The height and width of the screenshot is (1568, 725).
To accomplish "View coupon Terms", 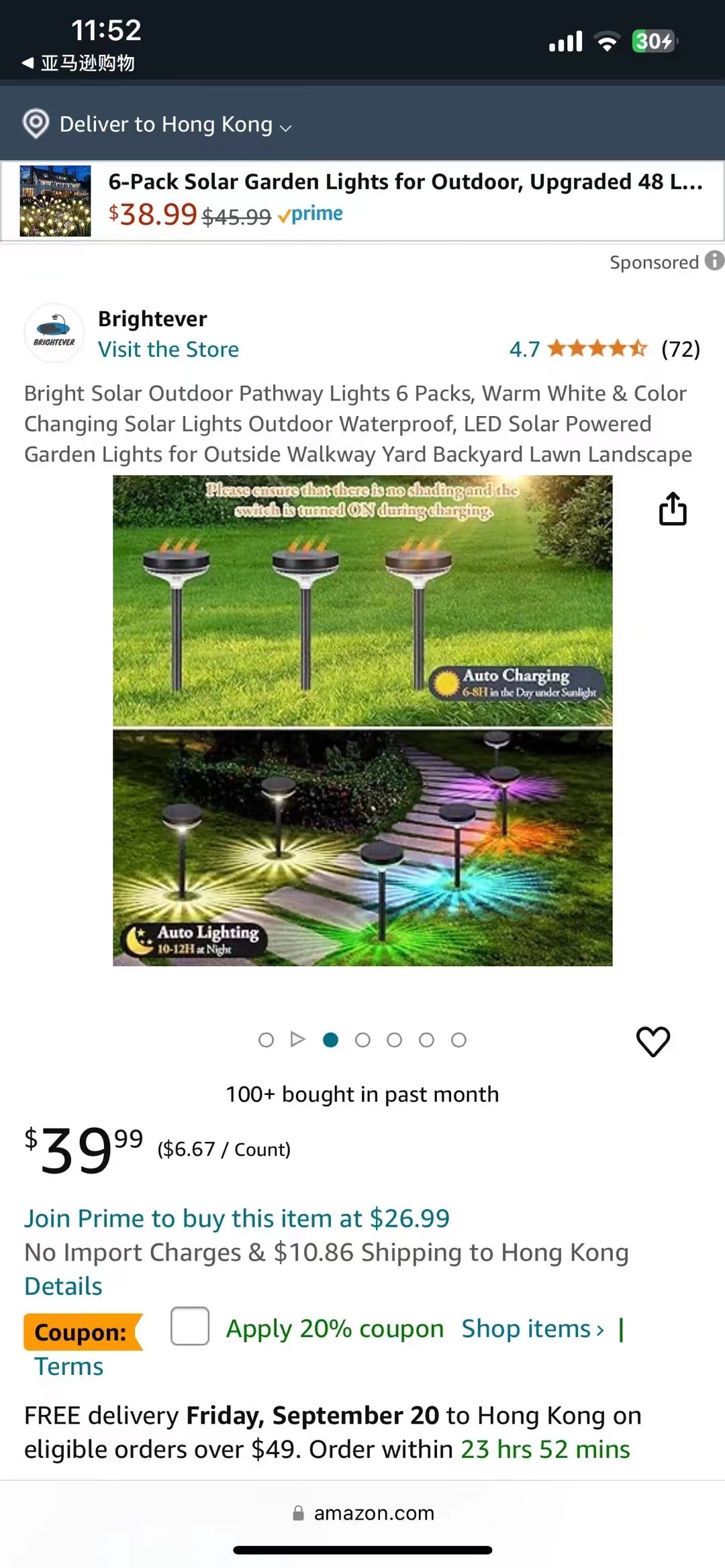I will click(x=69, y=1366).
